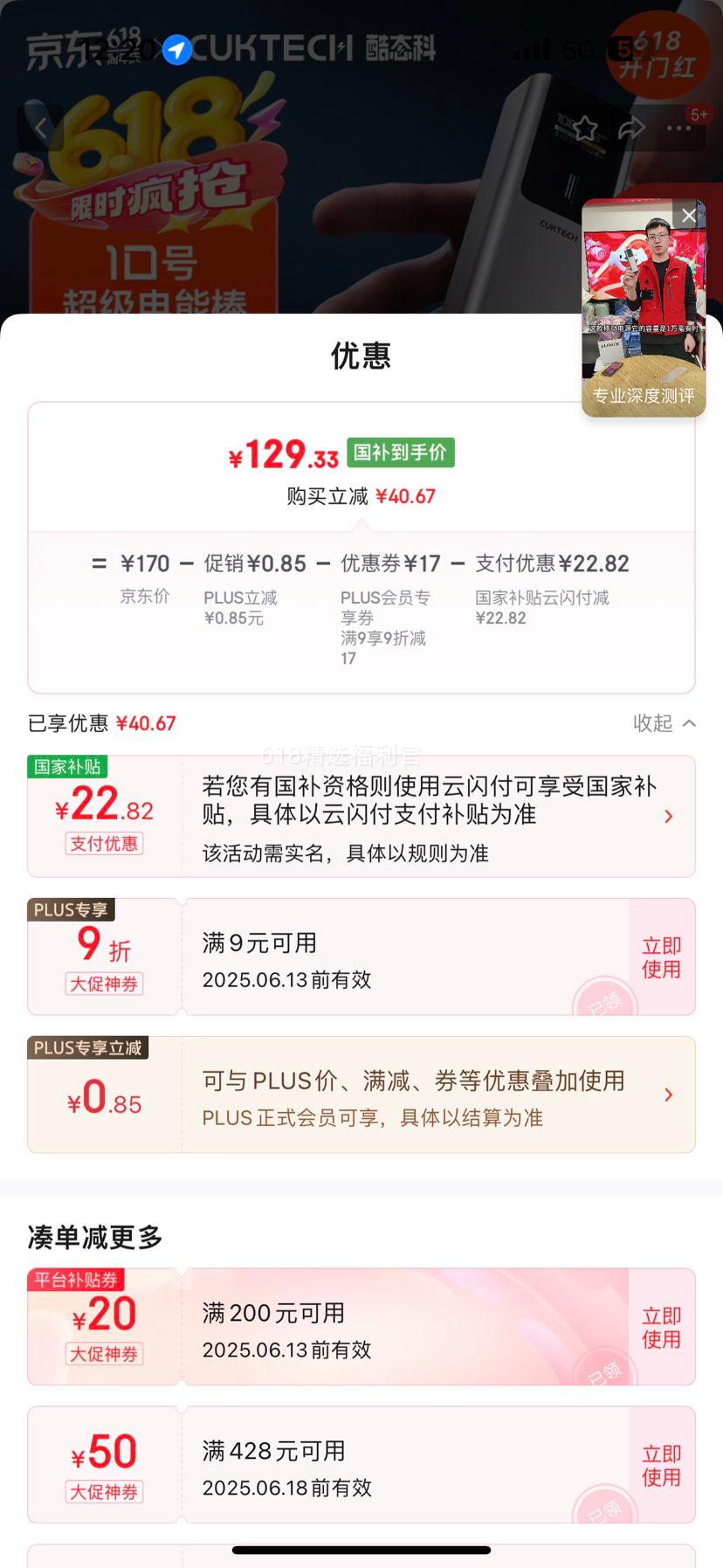The image size is (723, 1568).
Task: Open the three-dot overflow menu
Action: (x=678, y=128)
